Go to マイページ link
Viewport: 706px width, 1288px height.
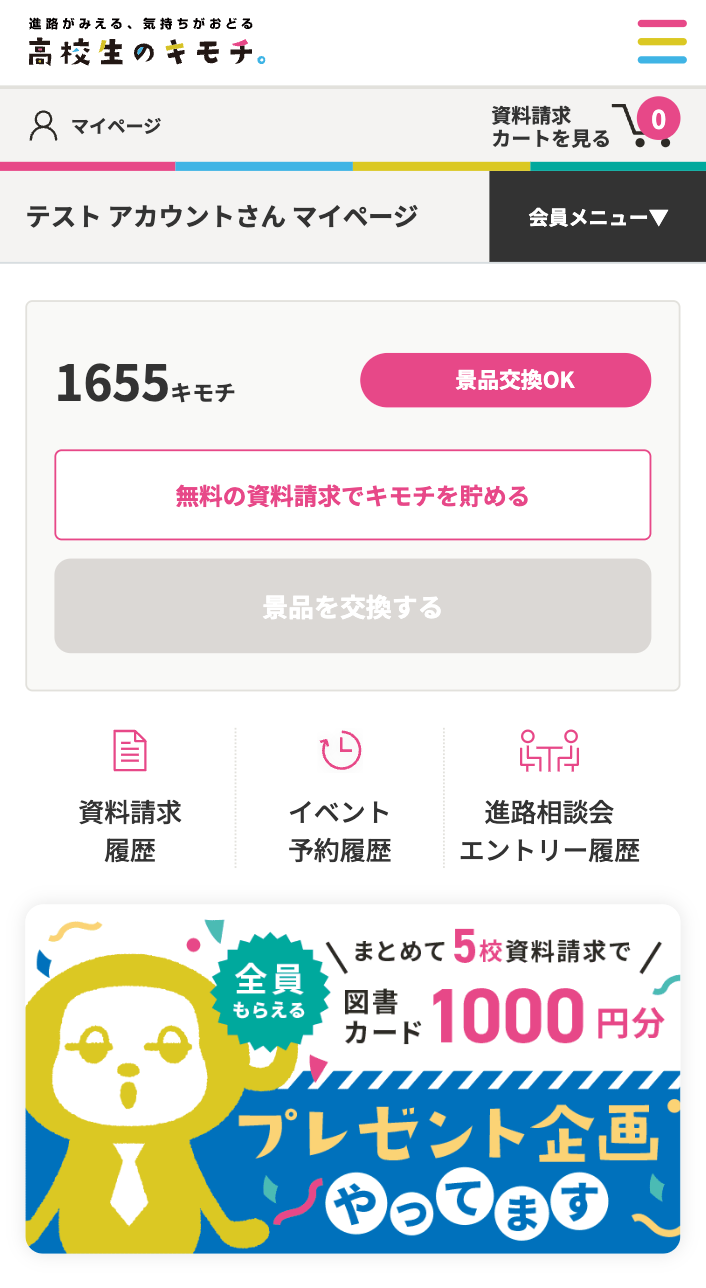coord(96,126)
